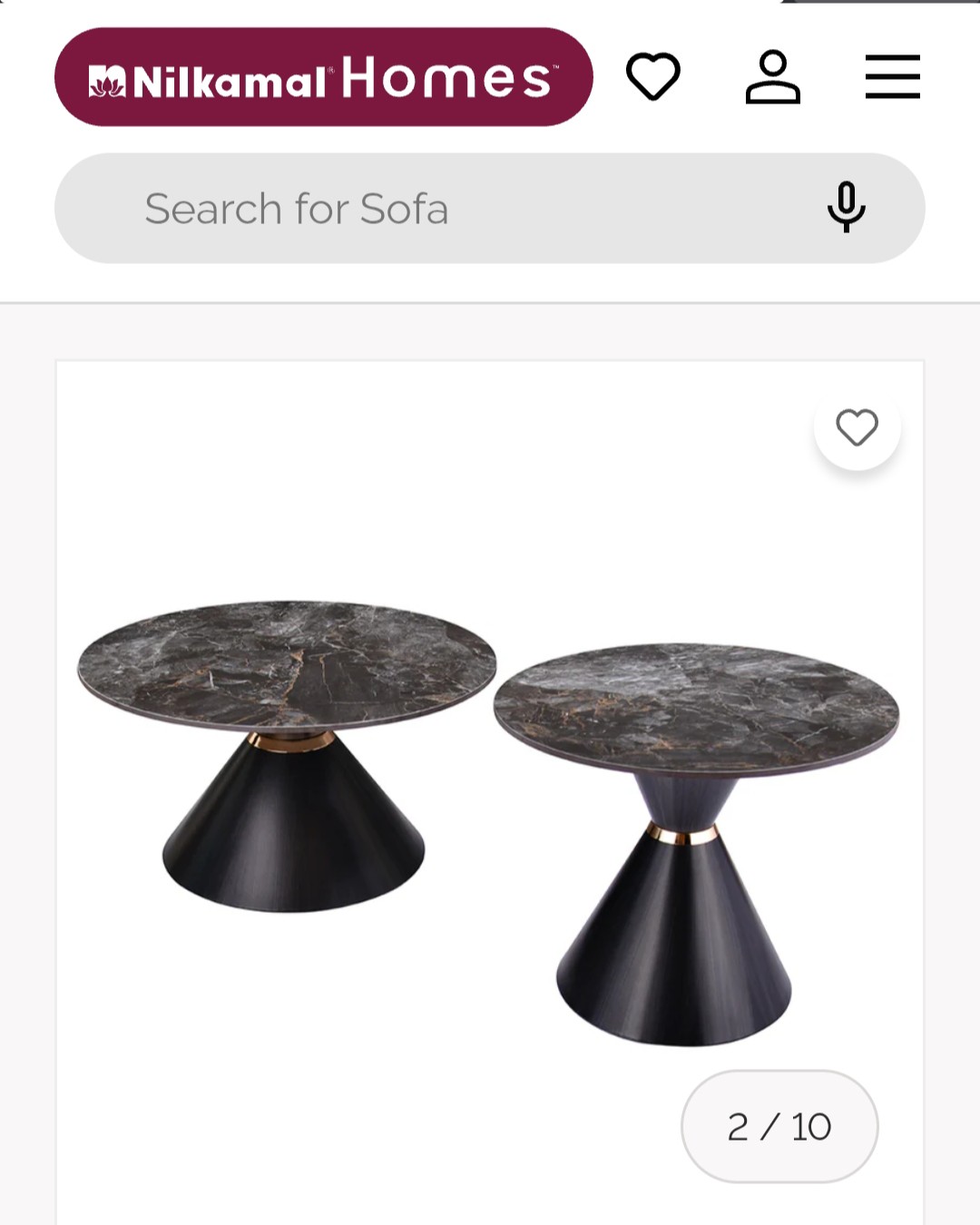Open the user account profile
980x1225 pixels.
772,77
